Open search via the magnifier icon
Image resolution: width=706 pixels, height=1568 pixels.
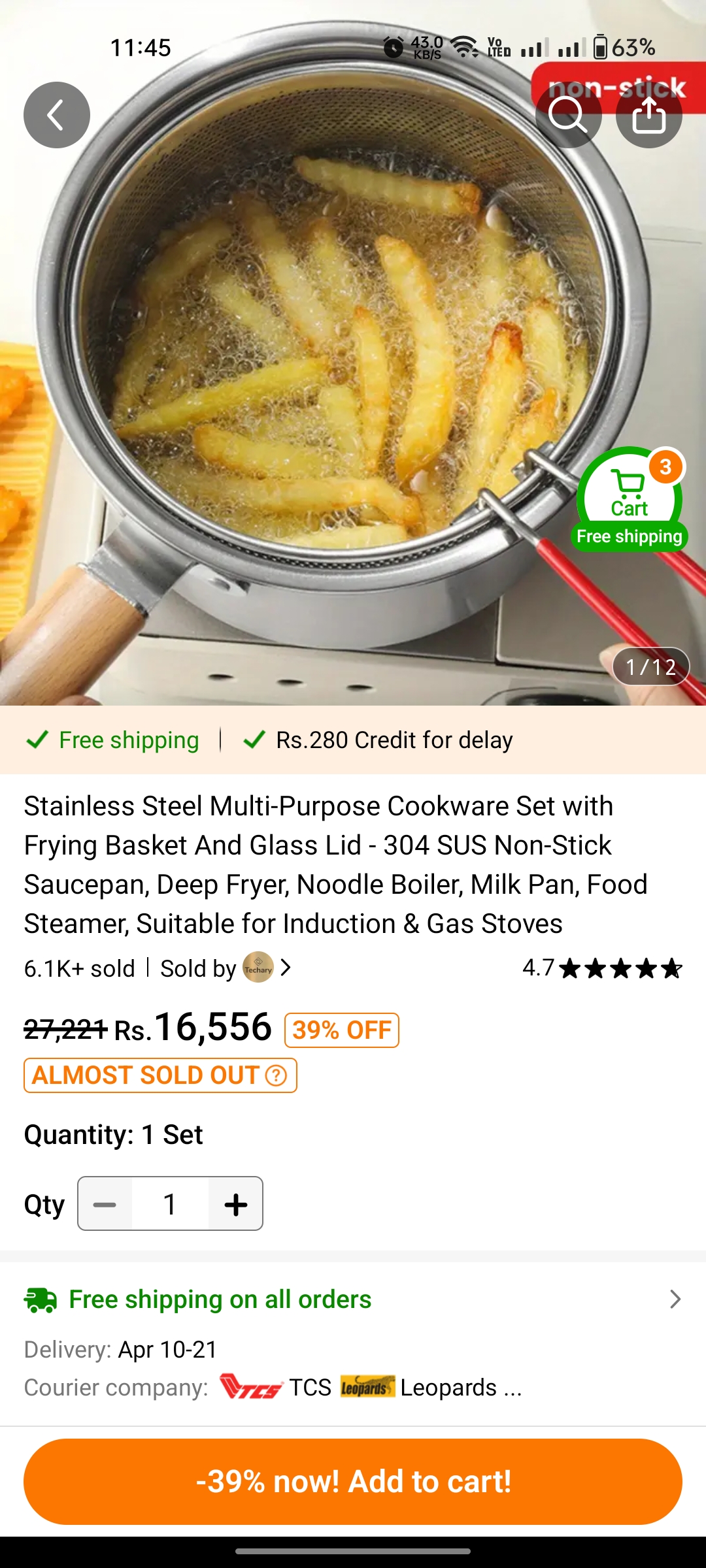(x=568, y=115)
